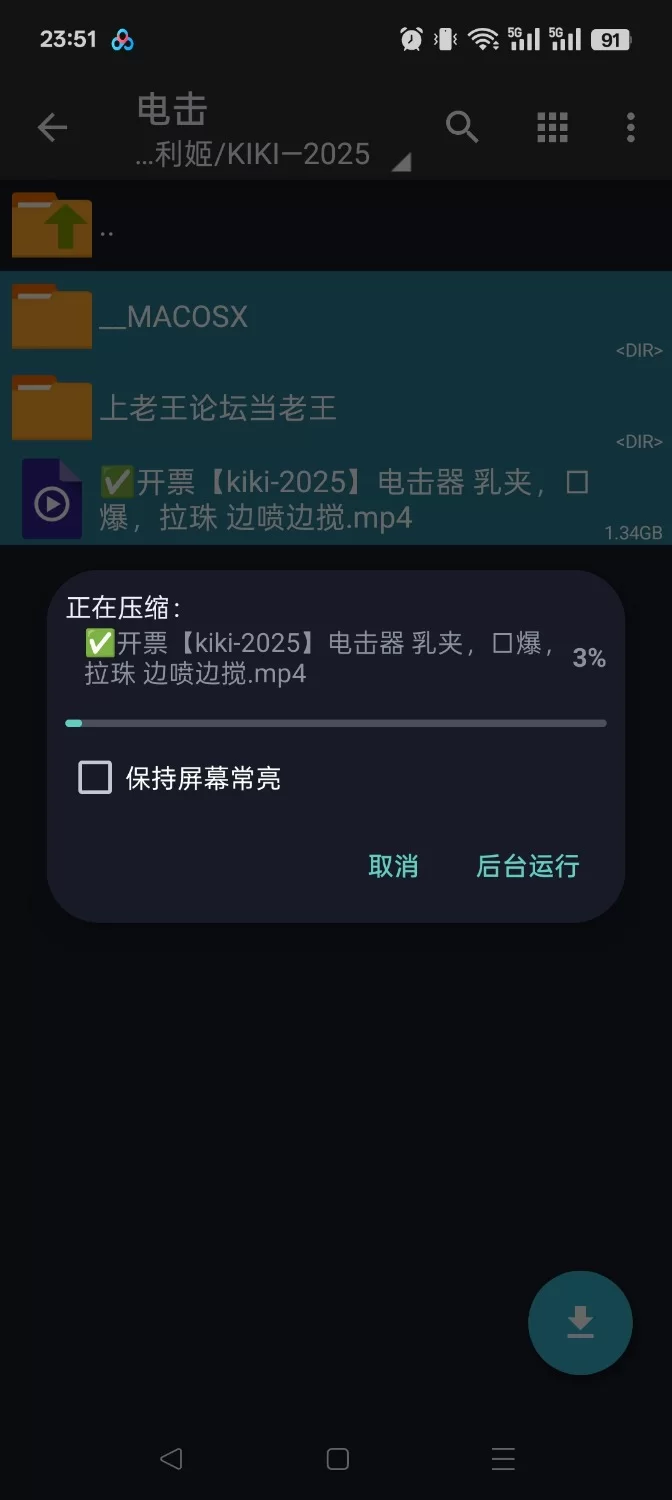The width and height of the screenshot is (672, 1500).
Task: Expand the folder path dropdown under 电击
Action: point(400,162)
